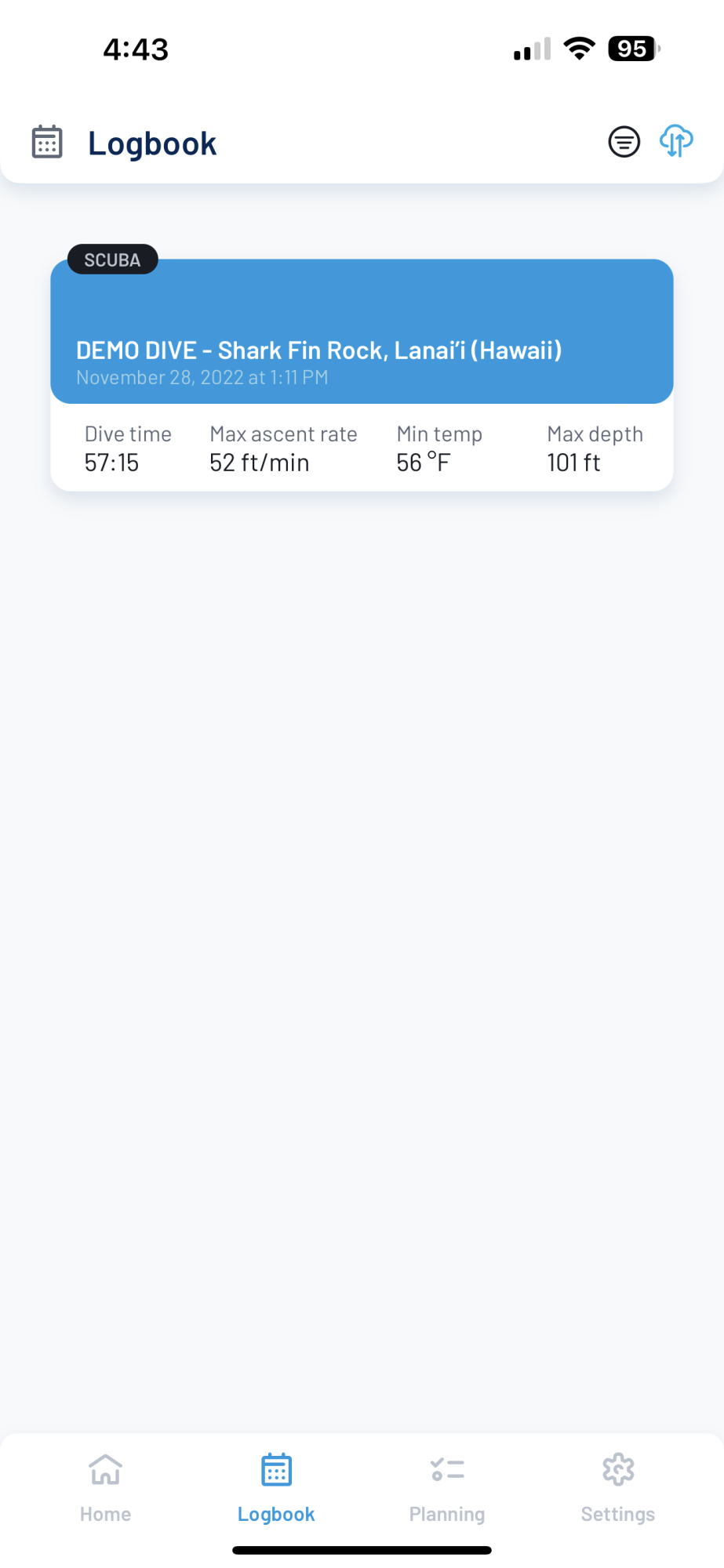This screenshot has width=724, height=1568.
Task: Tap the cloud sync icon
Action: [x=675, y=141]
